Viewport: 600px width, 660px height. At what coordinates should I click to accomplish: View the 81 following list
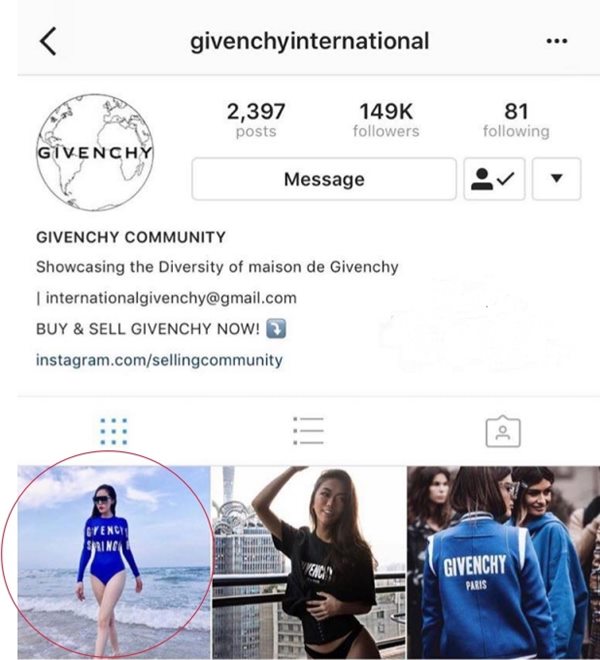[515, 119]
